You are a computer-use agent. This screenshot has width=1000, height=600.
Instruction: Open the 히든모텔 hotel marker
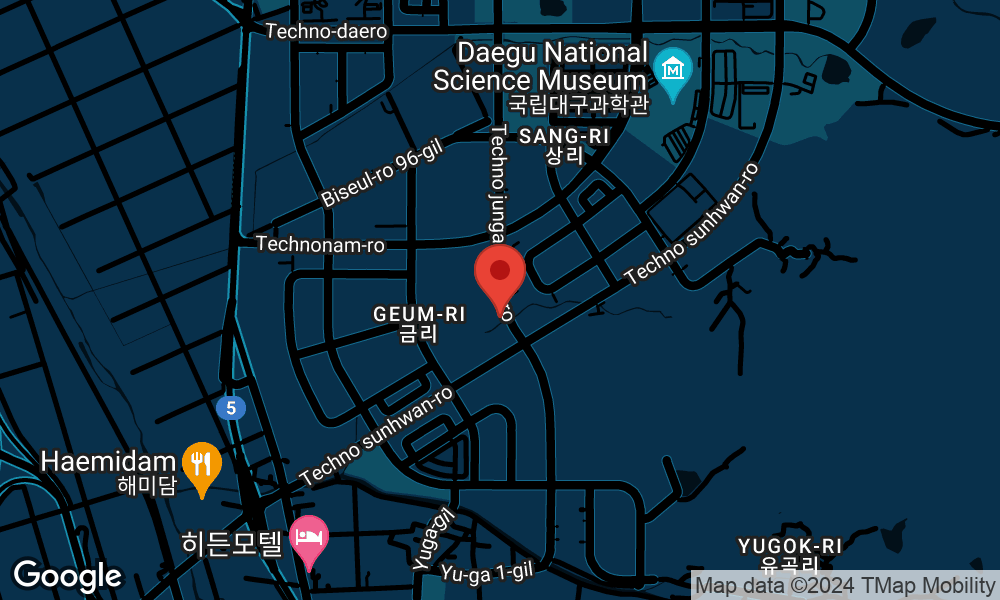click(x=309, y=538)
